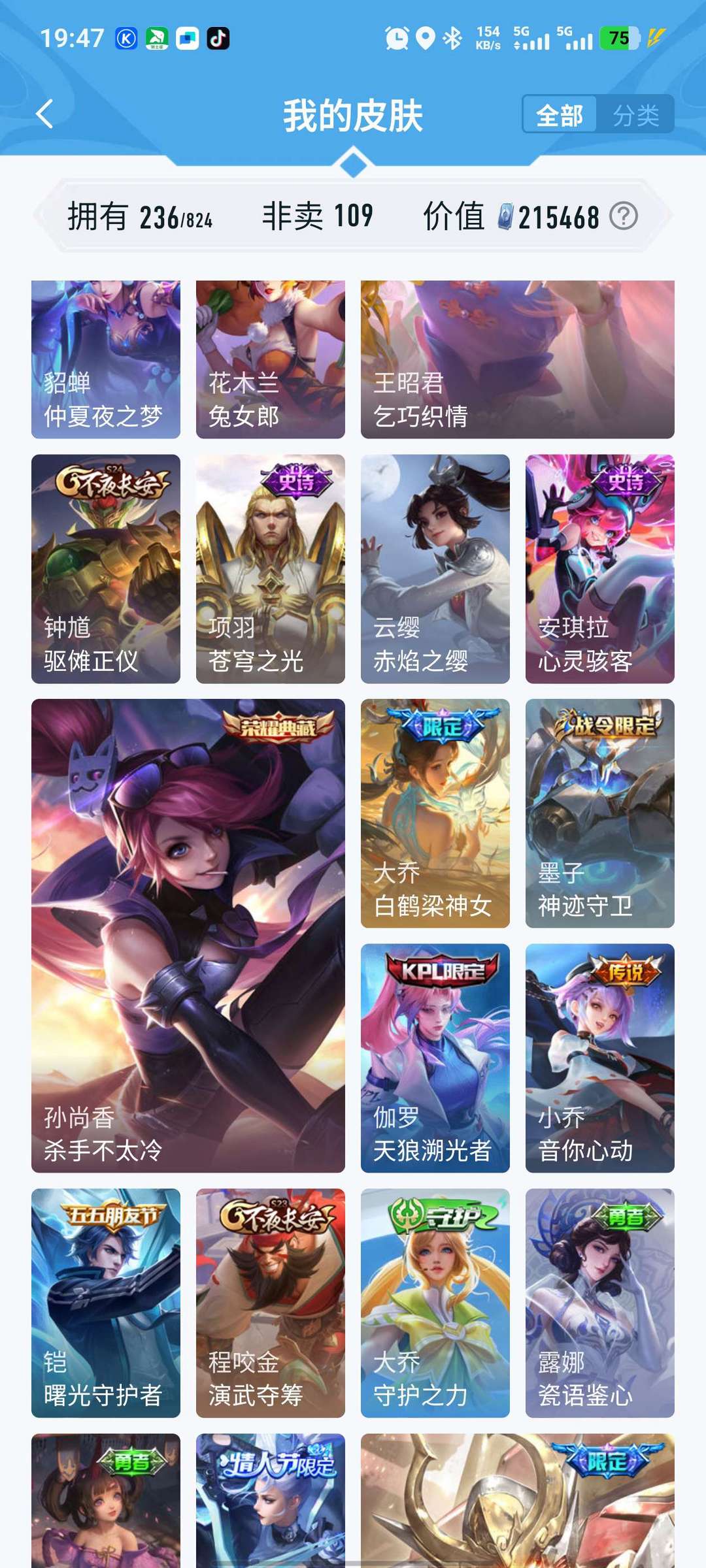Open 貂蝉 仲夏夜之梦 skin
This screenshot has height=1568, width=706.
point(106,359)
